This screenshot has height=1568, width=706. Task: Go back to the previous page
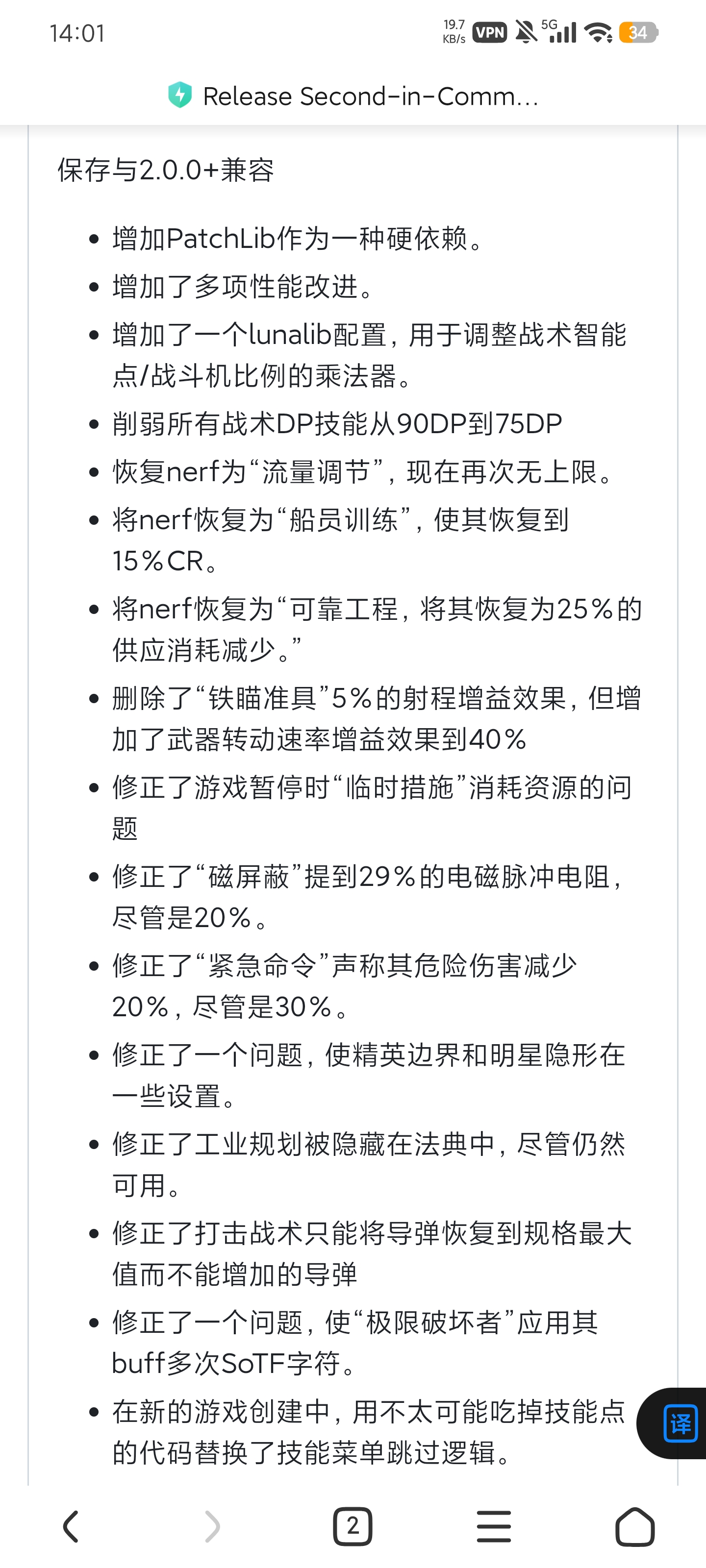(71, 1527)
